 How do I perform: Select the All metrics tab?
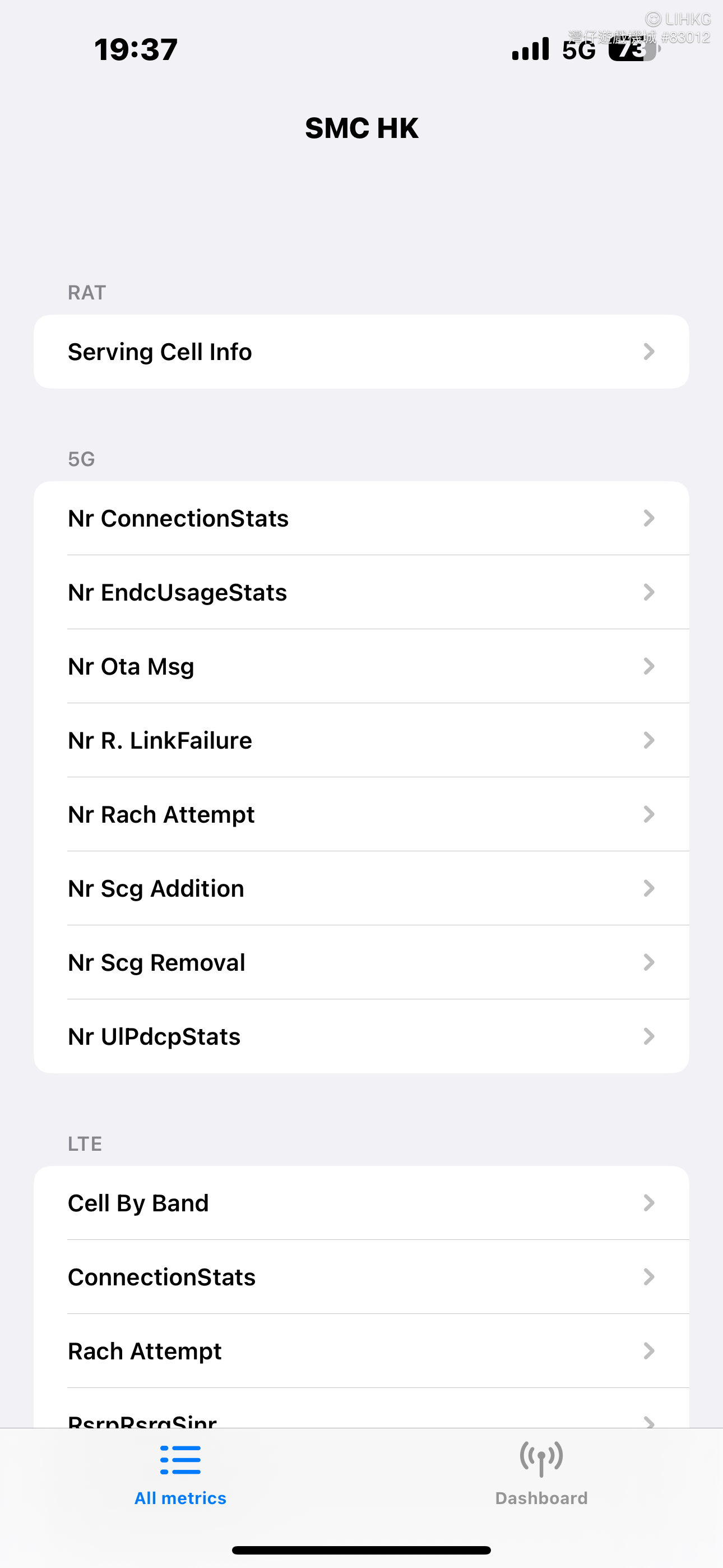(x=180, y=1474)
